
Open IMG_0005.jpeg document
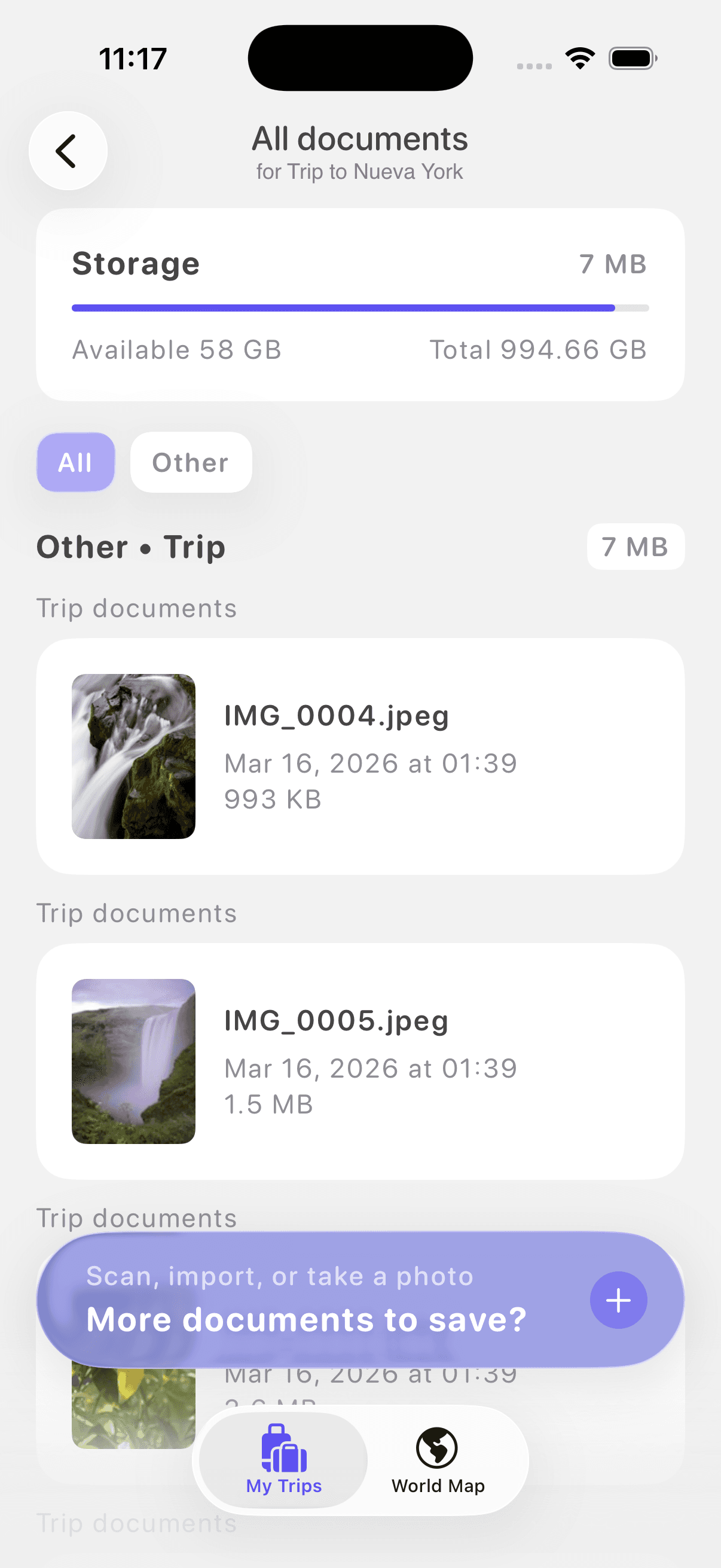click(x=359, y=1061)
